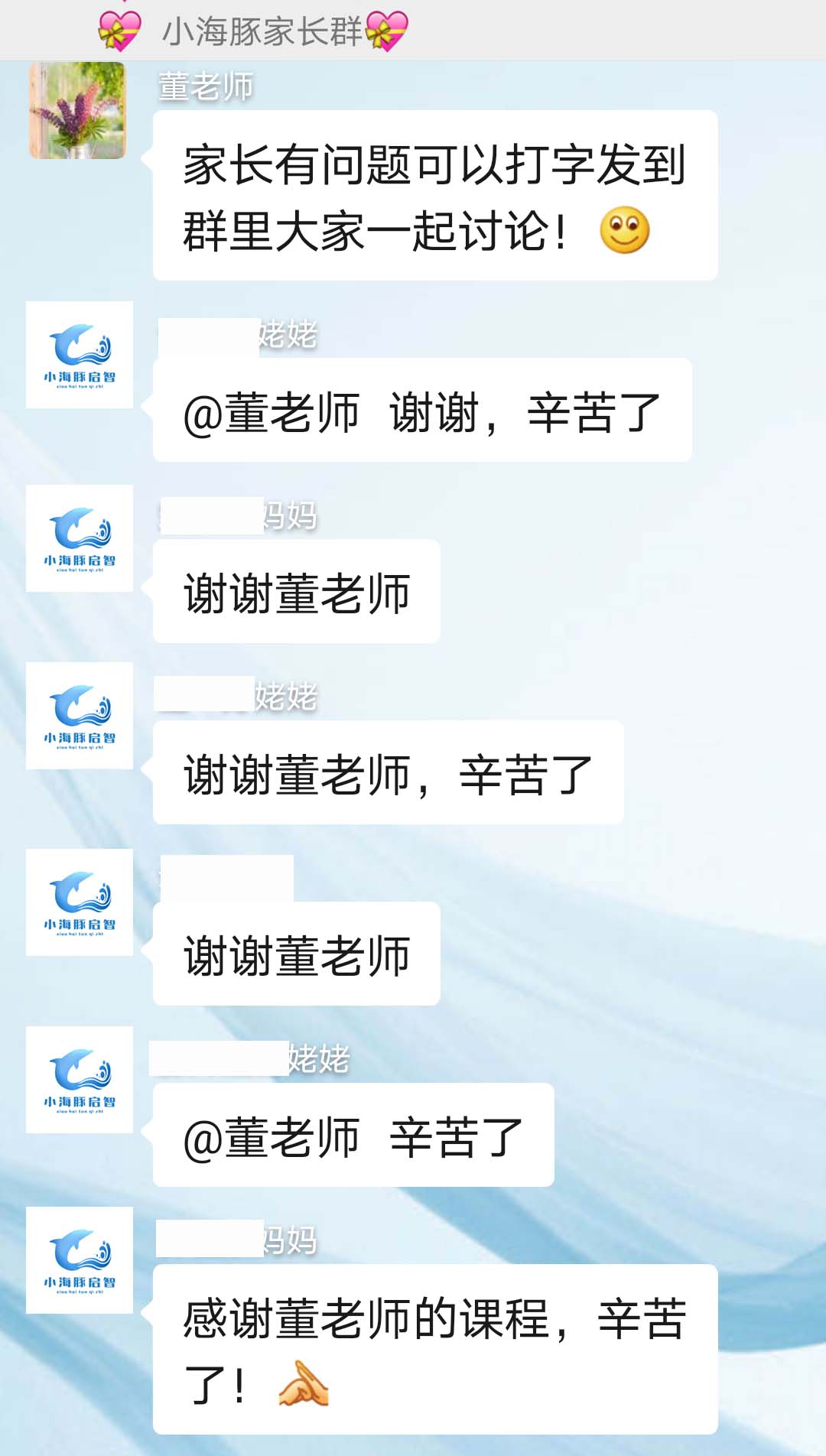Open avatar beside "@董老师 辛苦了" message

tap(80, 1080)
